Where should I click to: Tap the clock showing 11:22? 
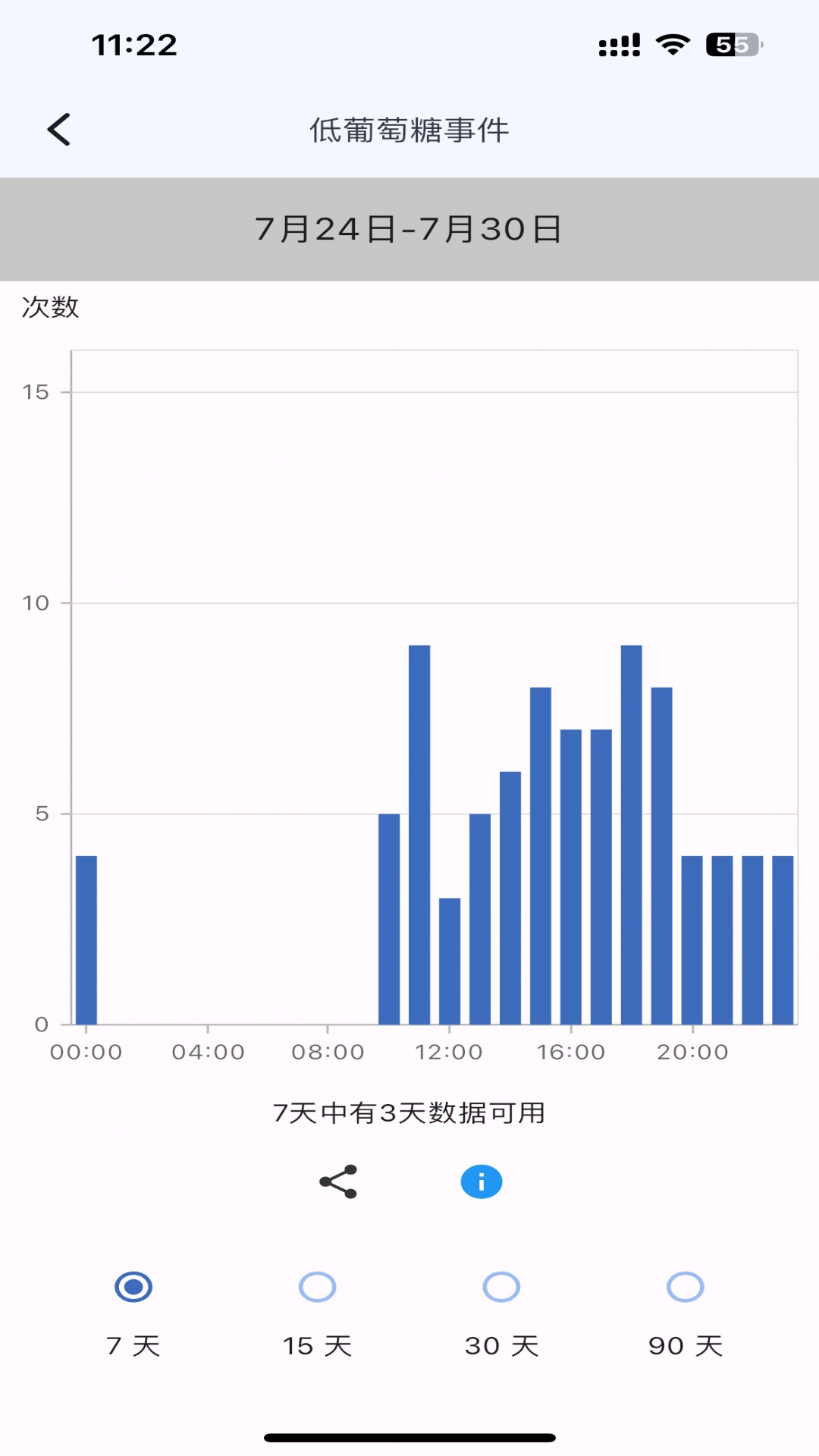pyautogui.click(x=133, y=45)
